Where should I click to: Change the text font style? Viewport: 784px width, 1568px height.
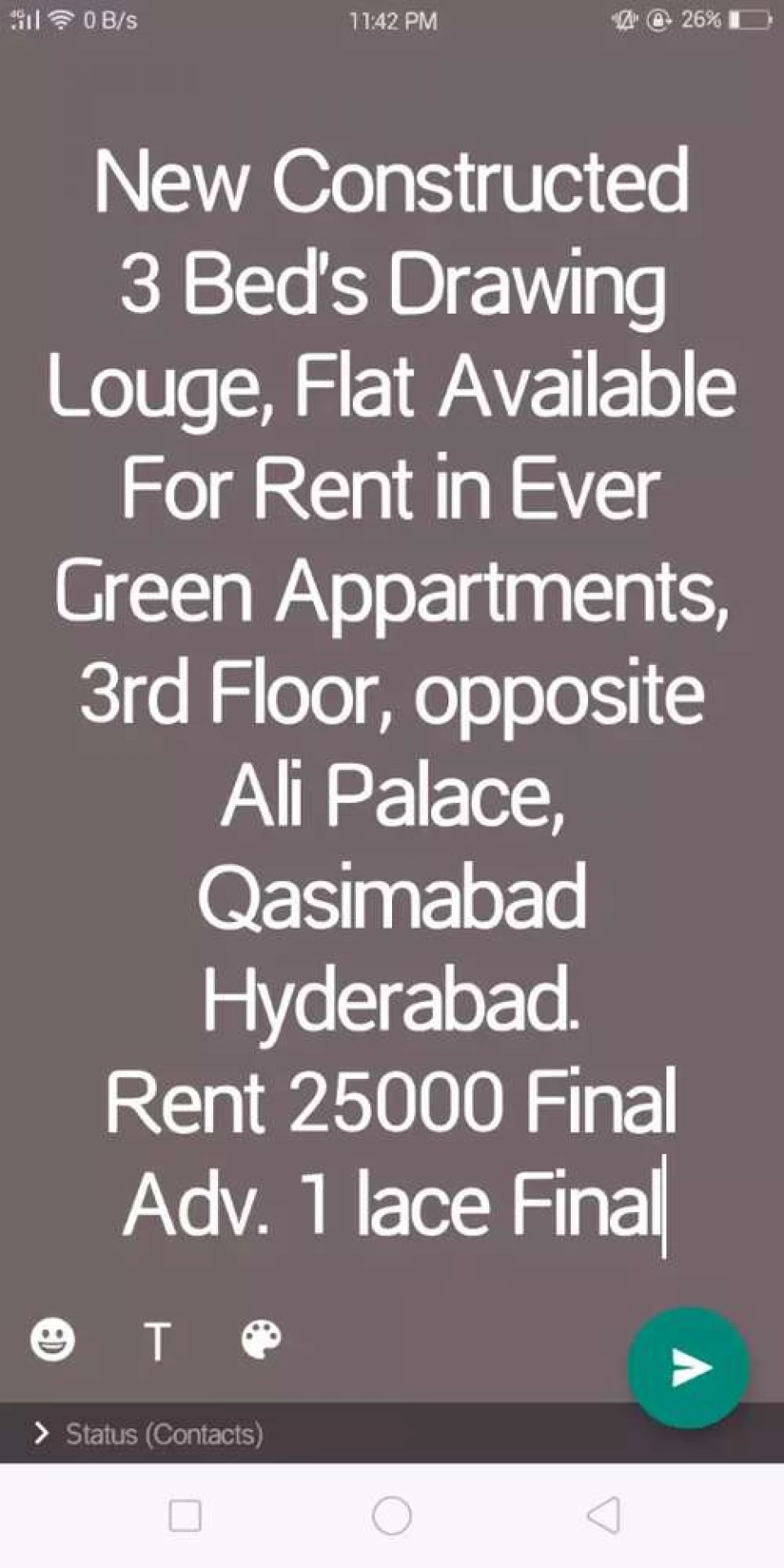click(x=157, y=1341)
